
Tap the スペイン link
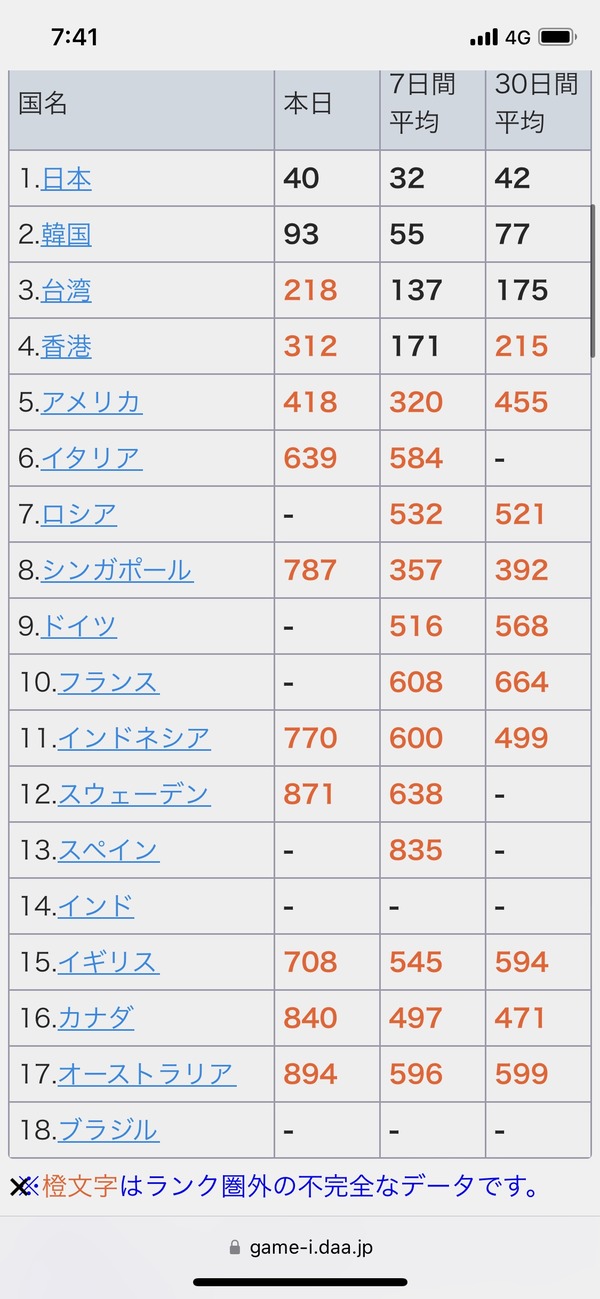pos(108,851)
